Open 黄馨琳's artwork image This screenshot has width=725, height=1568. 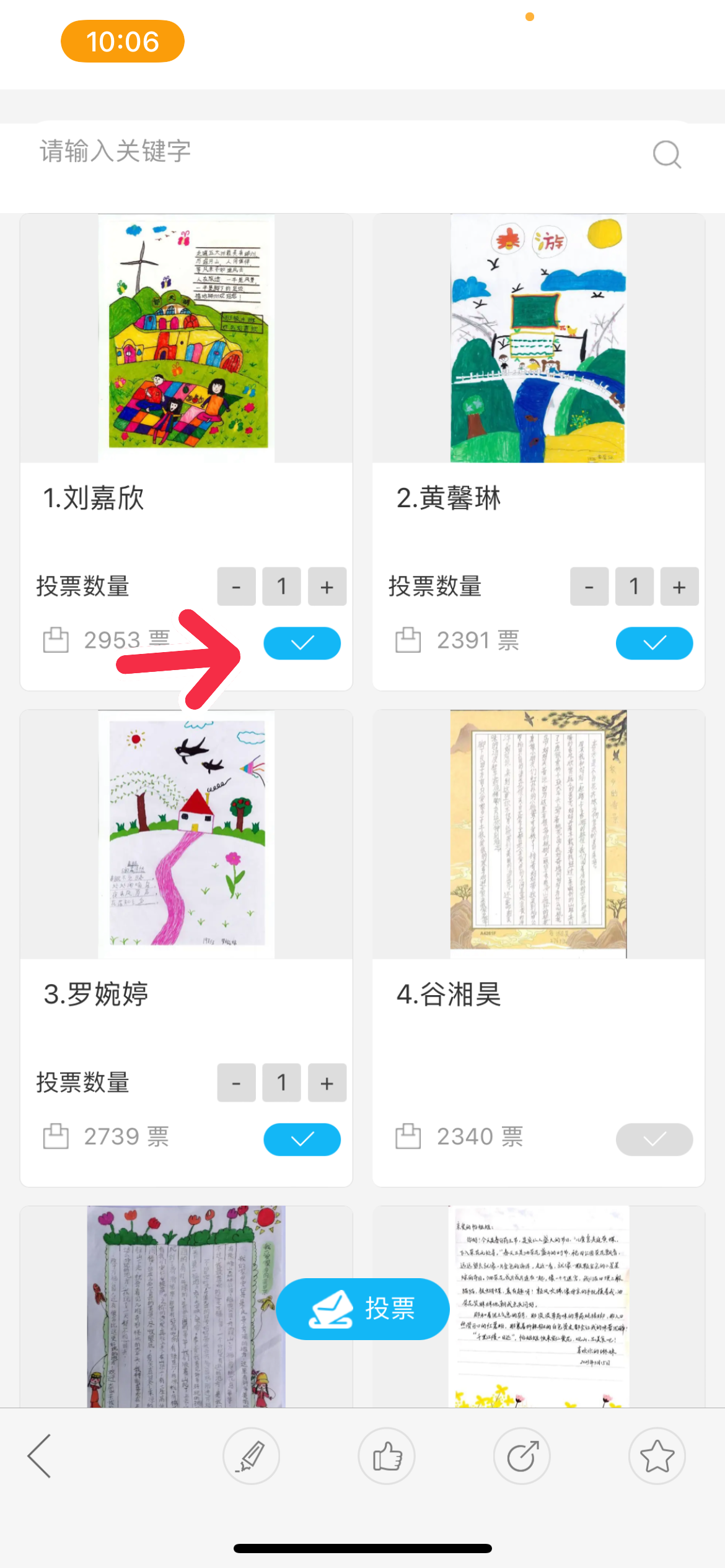[538, 338]
